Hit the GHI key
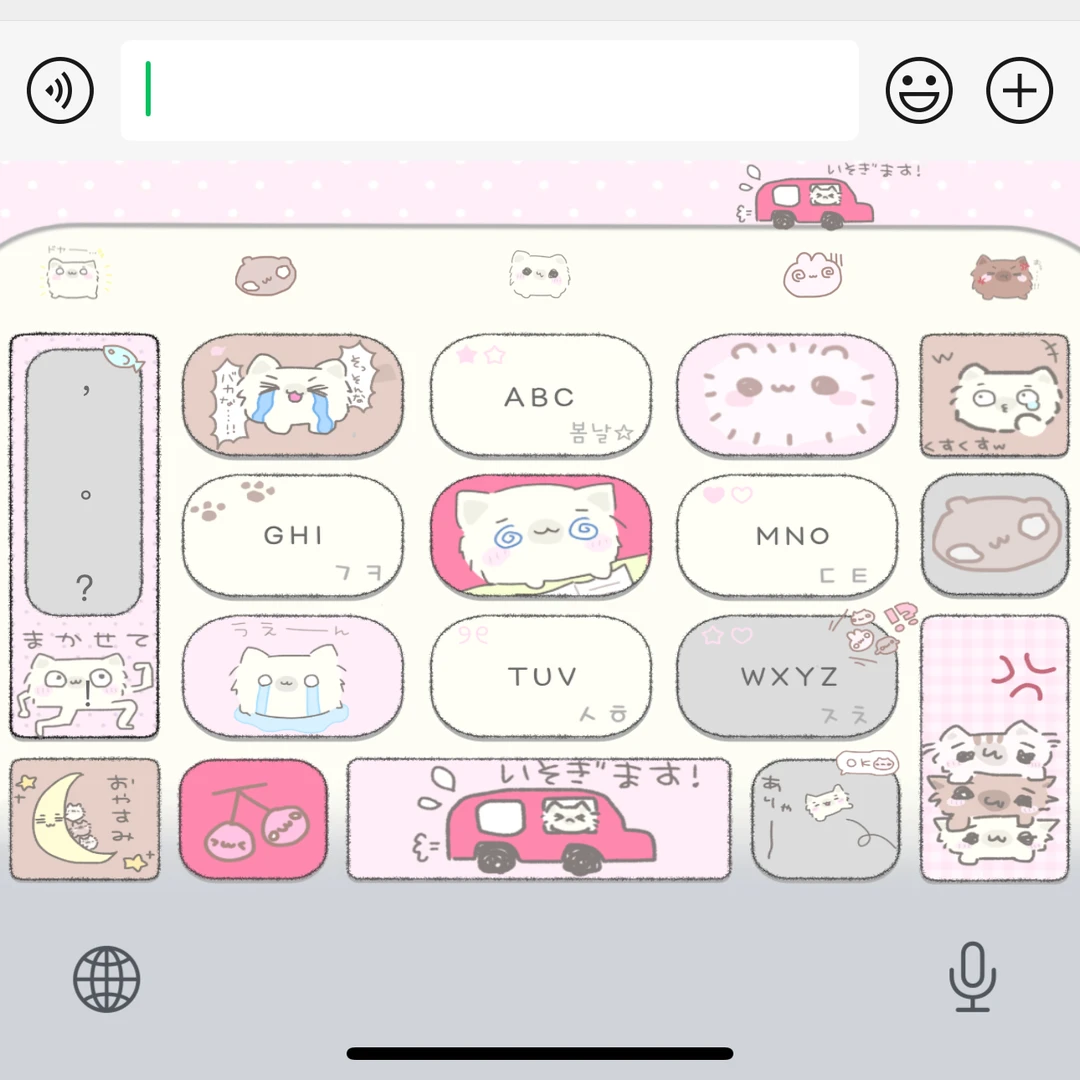The height and width of the screenshot is (1080, 1080). coord(293,536)
